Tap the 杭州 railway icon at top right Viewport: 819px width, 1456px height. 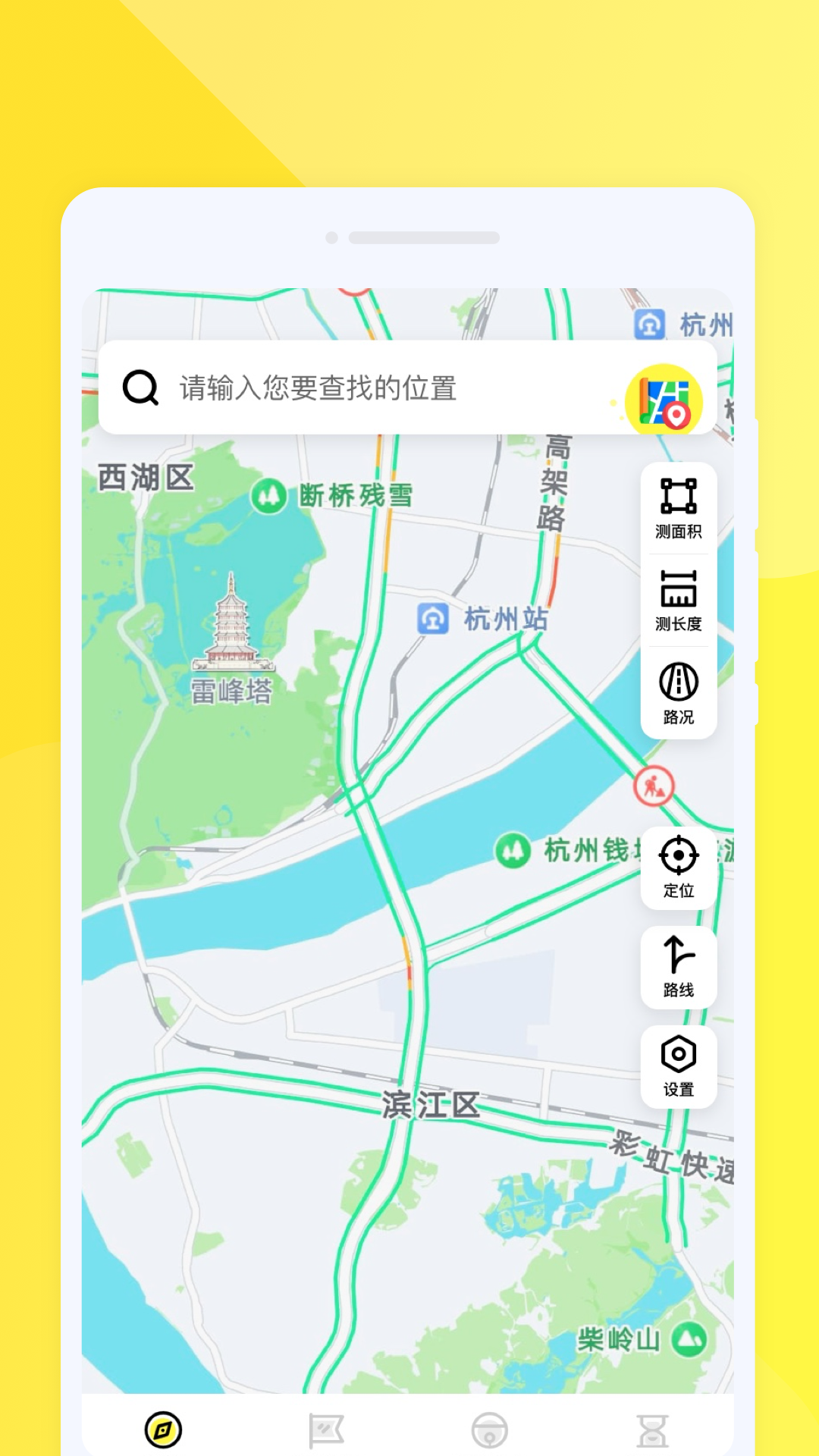point(650,324)
